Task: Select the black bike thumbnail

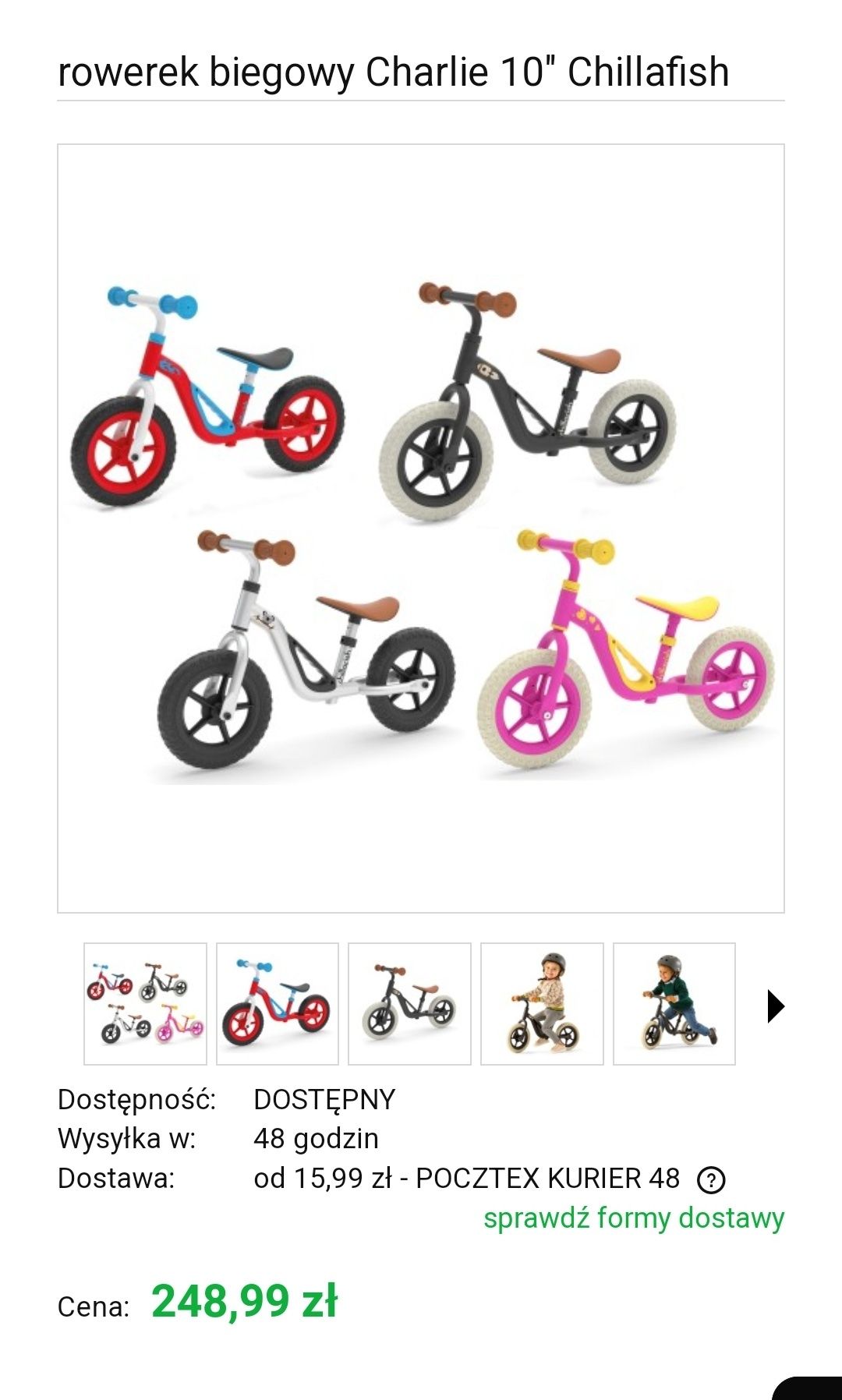Action: [x=409, y=1004]
